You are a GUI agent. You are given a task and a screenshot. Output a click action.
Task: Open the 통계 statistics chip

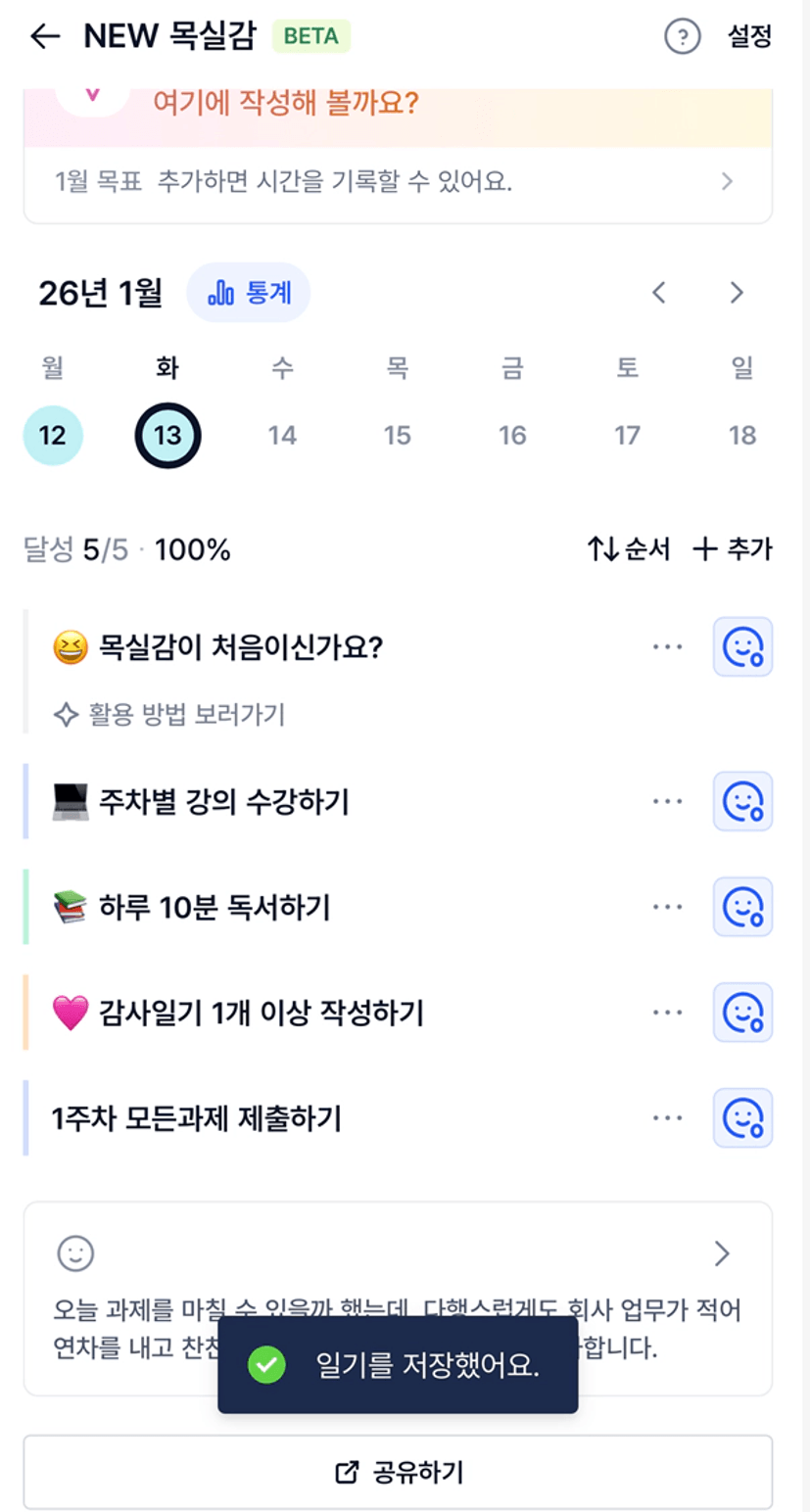coord(248,293)
